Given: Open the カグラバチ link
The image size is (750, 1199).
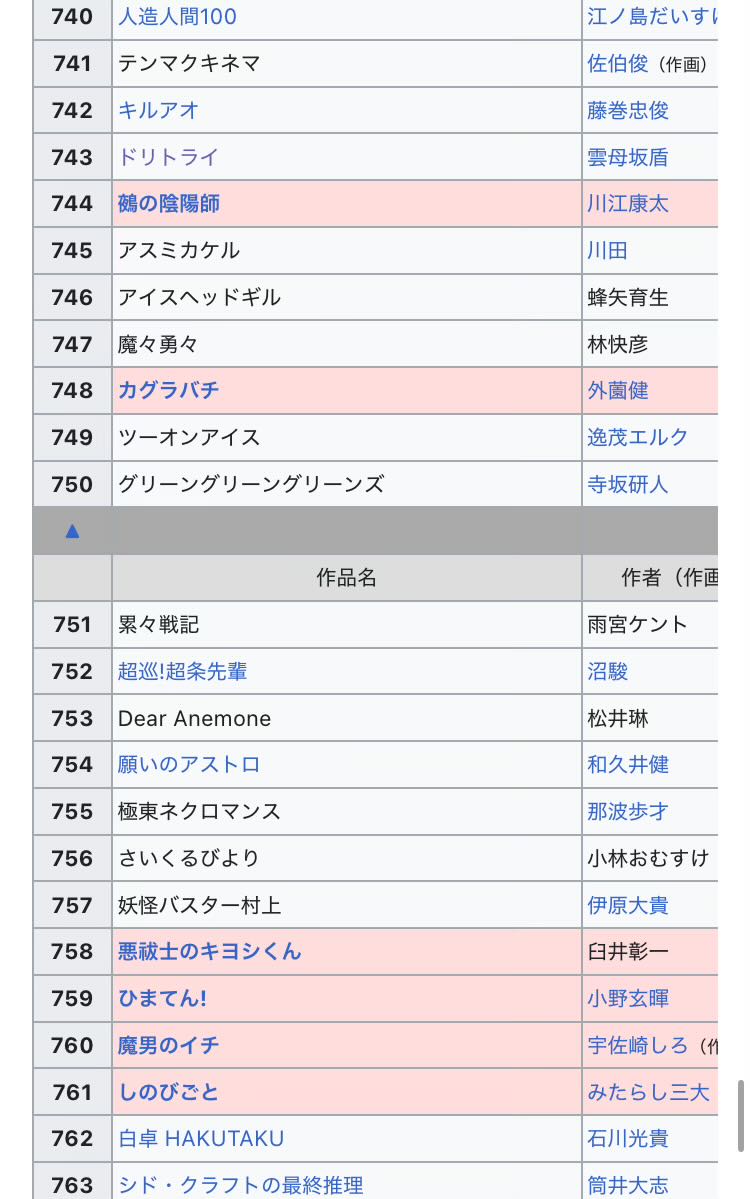Looking at the screenshot, I should (168, 390).
